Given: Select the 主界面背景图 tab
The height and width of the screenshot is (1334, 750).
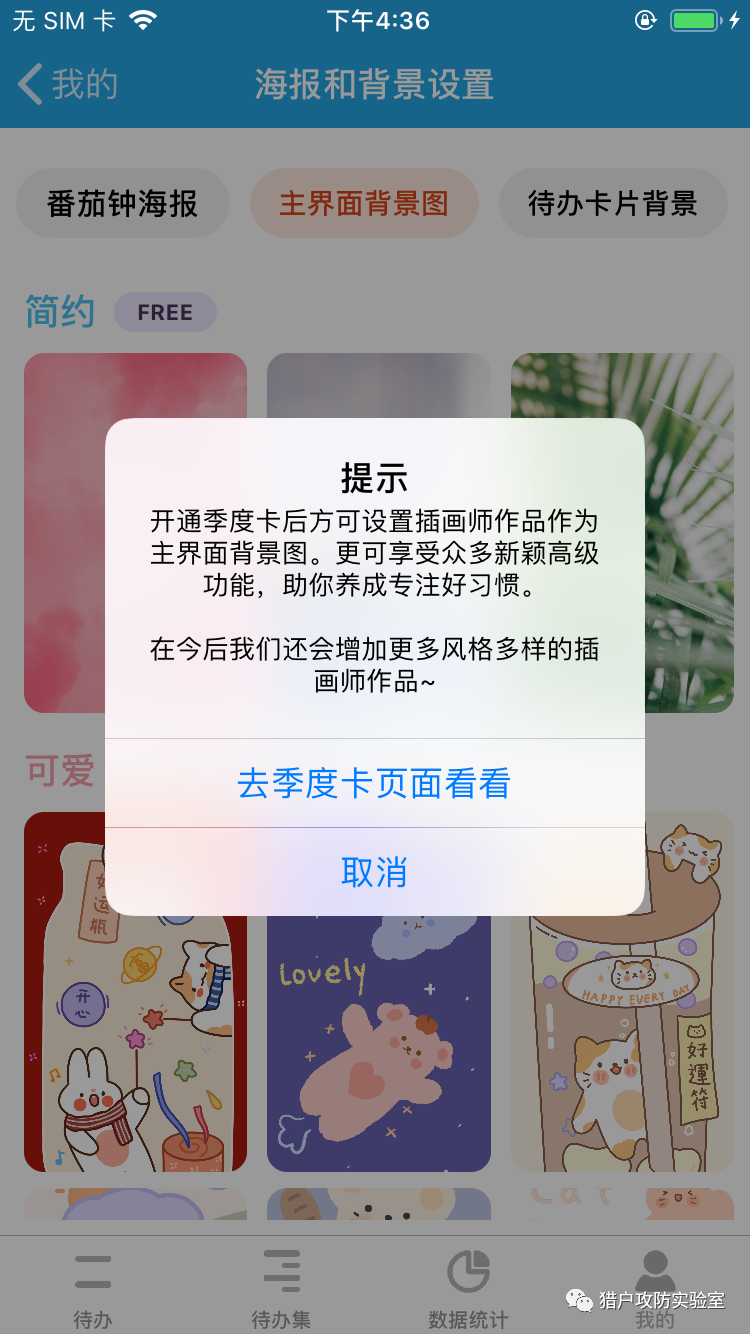Looking at the screenshot, I should (x=364, y=203).
